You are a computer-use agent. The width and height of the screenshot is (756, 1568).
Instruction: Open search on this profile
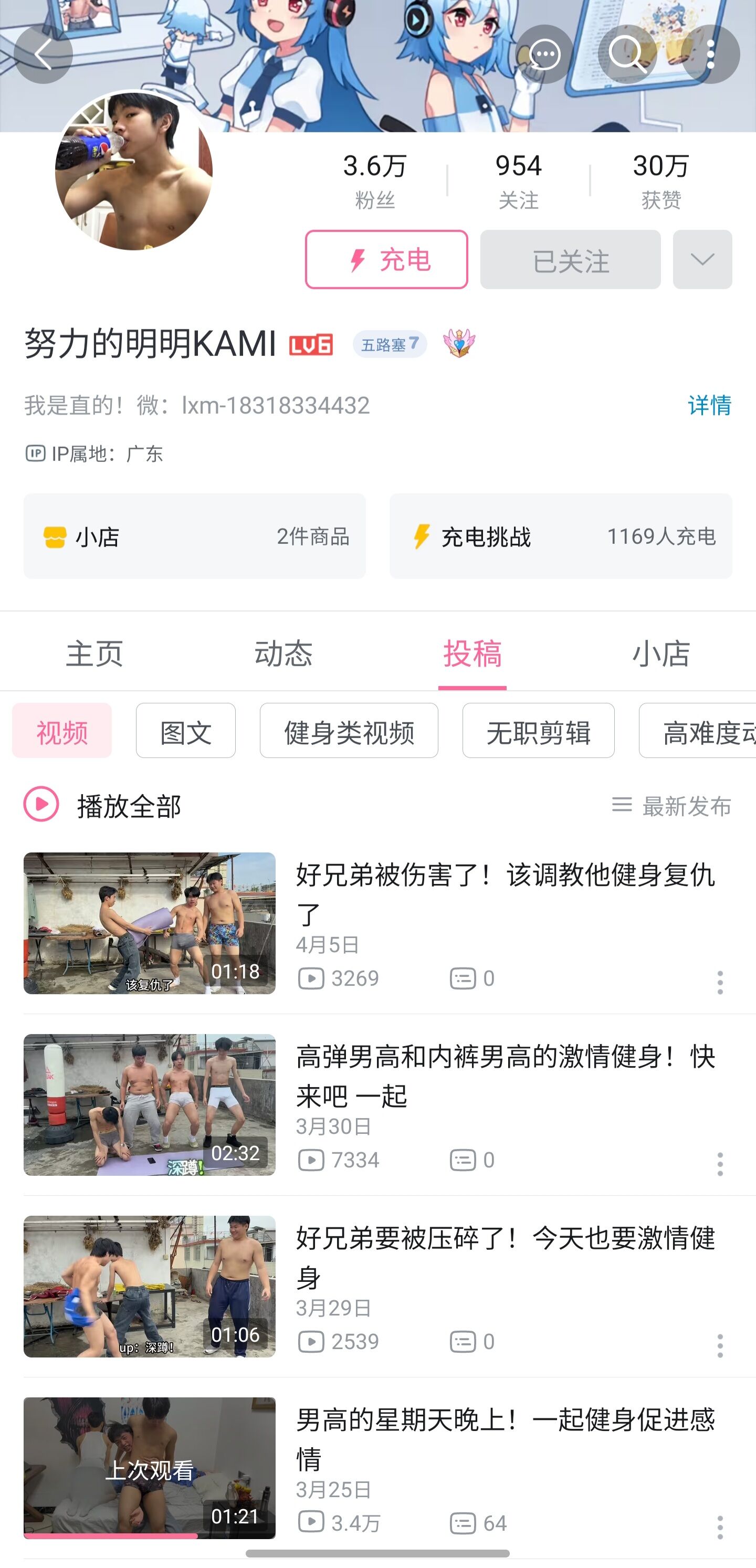[627, 55]
